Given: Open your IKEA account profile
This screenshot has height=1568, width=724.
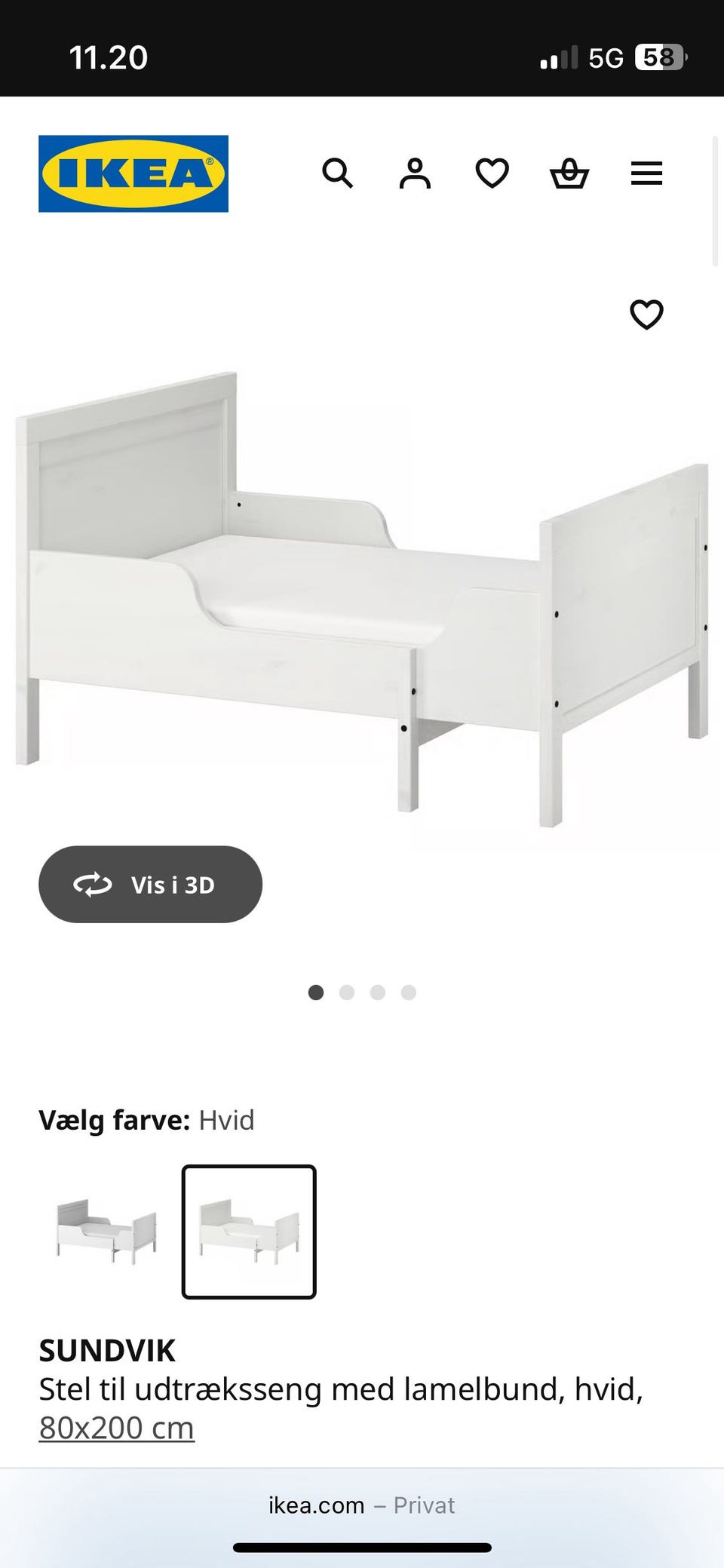Looking at the screenshot, I should [x=415, y=173].
